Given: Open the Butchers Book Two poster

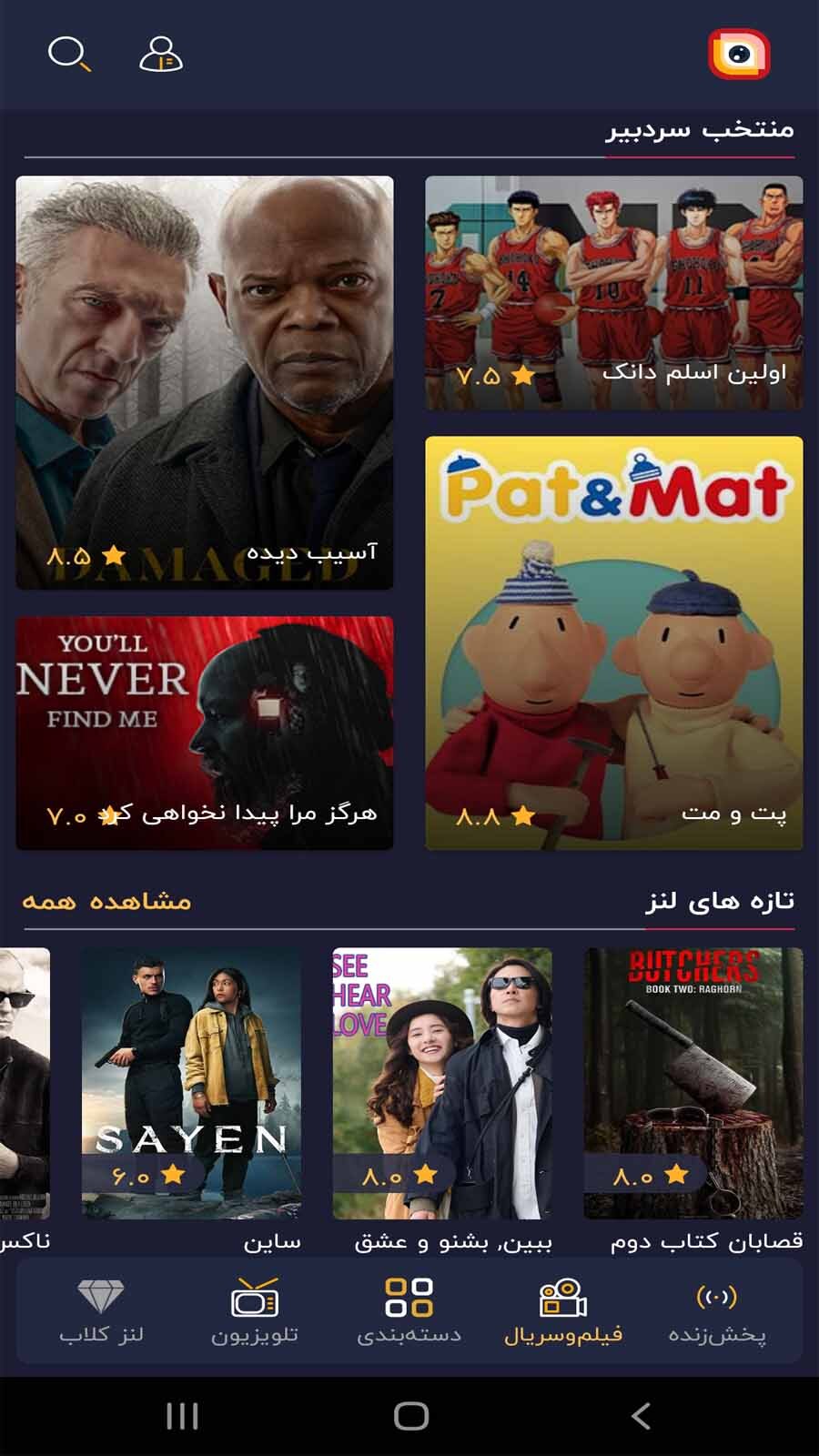Looking at the screenshot, I should click(x=693, y=1083).
